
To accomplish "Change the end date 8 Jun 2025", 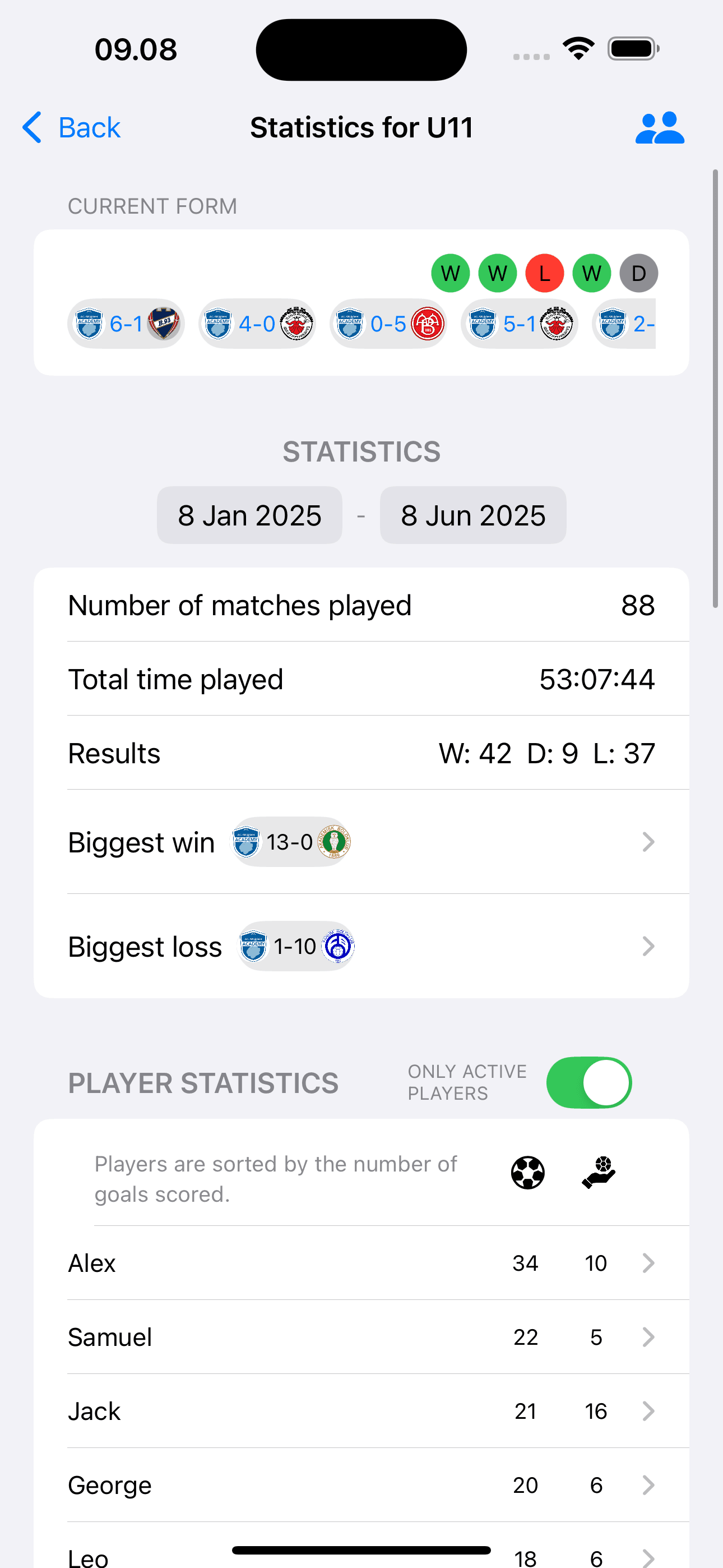I will 473,515.
